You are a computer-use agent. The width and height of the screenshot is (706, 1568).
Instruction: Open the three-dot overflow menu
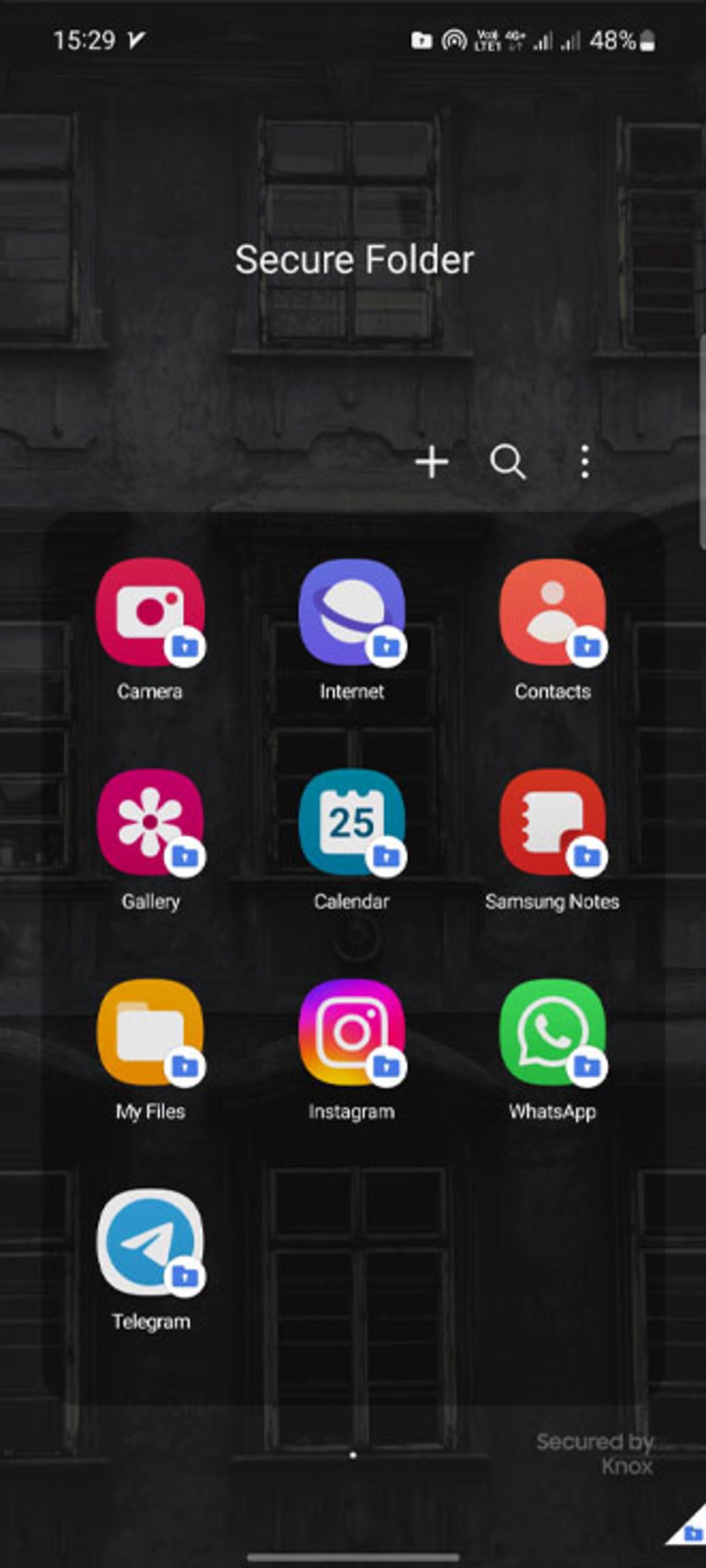click(584, 462)
